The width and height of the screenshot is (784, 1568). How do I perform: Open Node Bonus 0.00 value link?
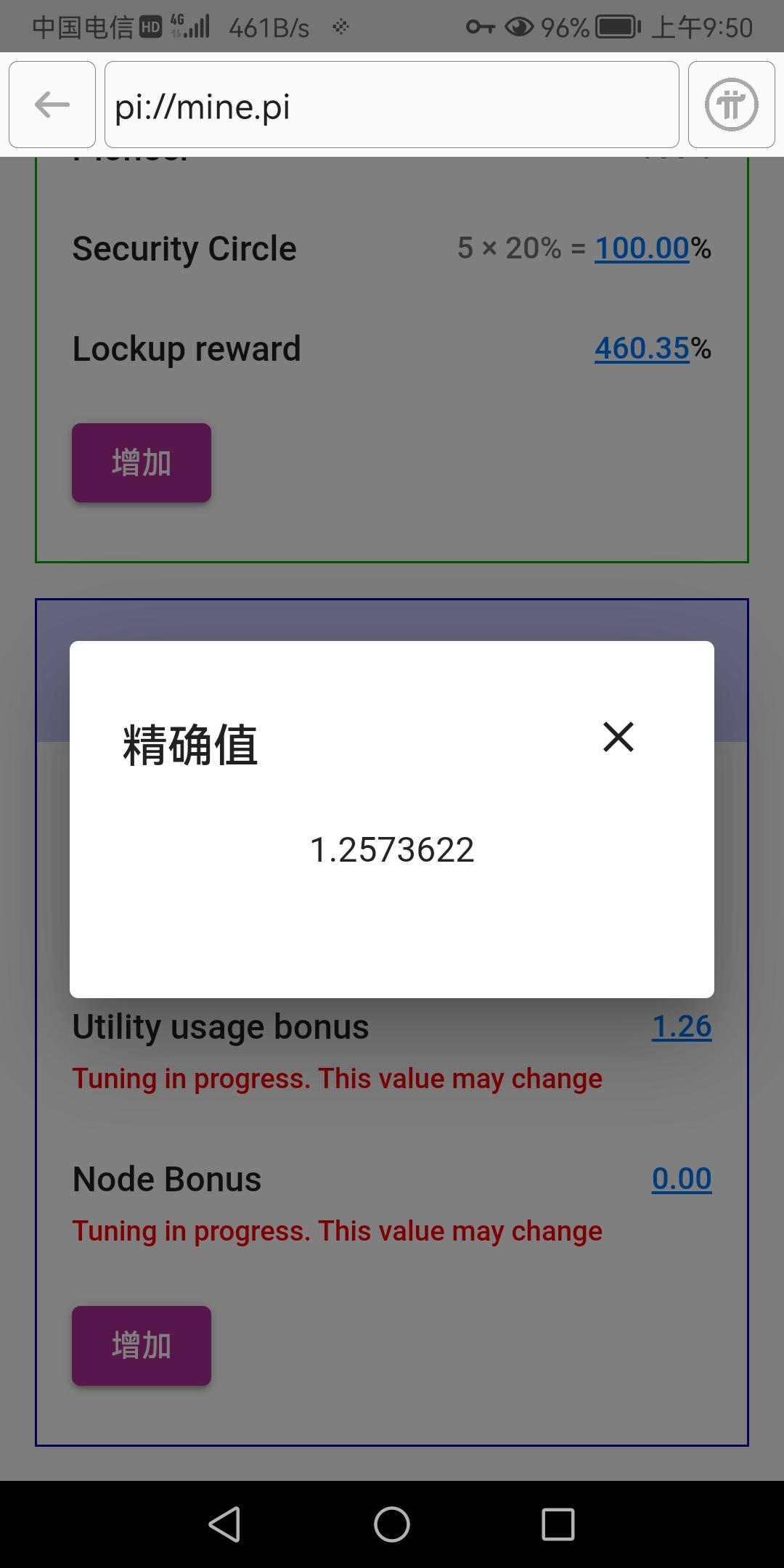tap(682, 1179)
